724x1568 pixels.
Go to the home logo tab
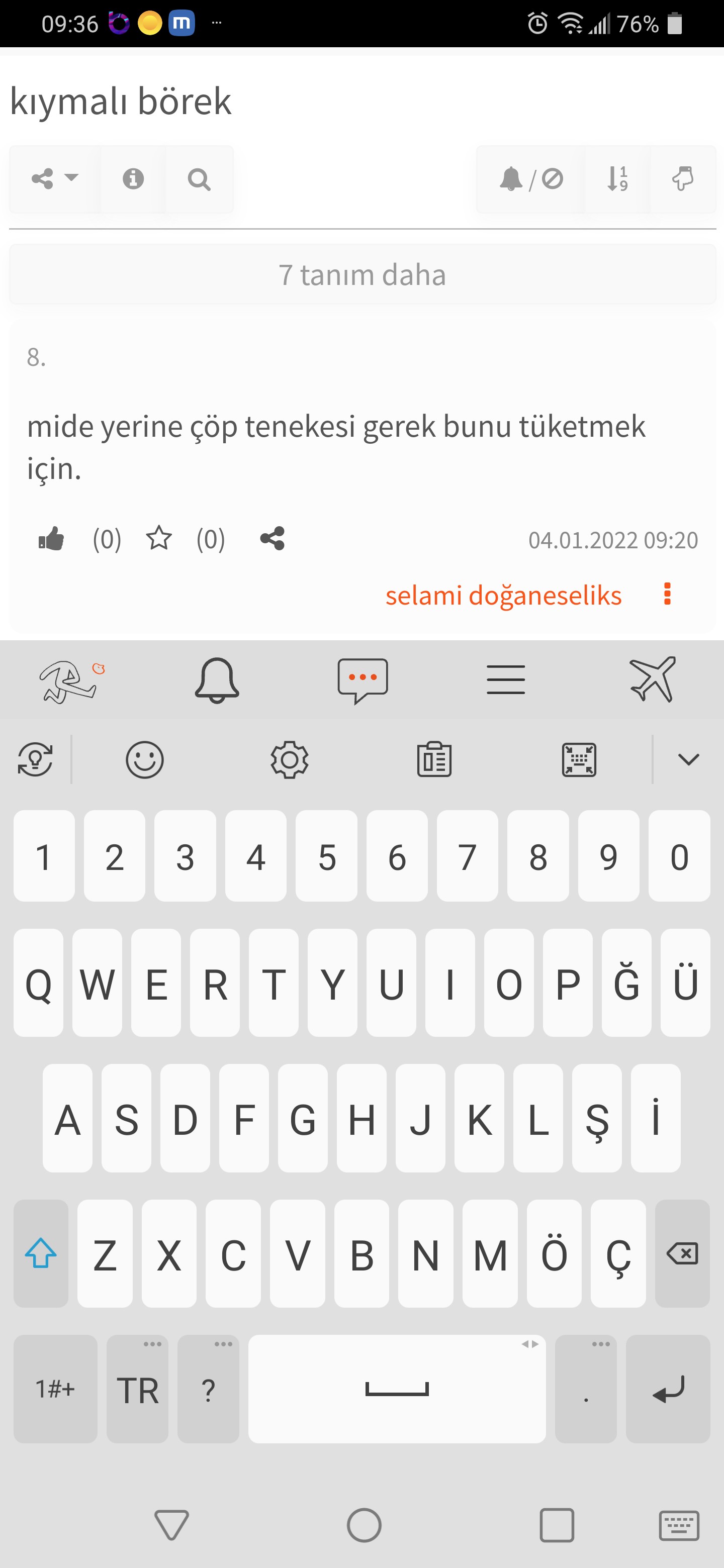click(x=70, y=680)
